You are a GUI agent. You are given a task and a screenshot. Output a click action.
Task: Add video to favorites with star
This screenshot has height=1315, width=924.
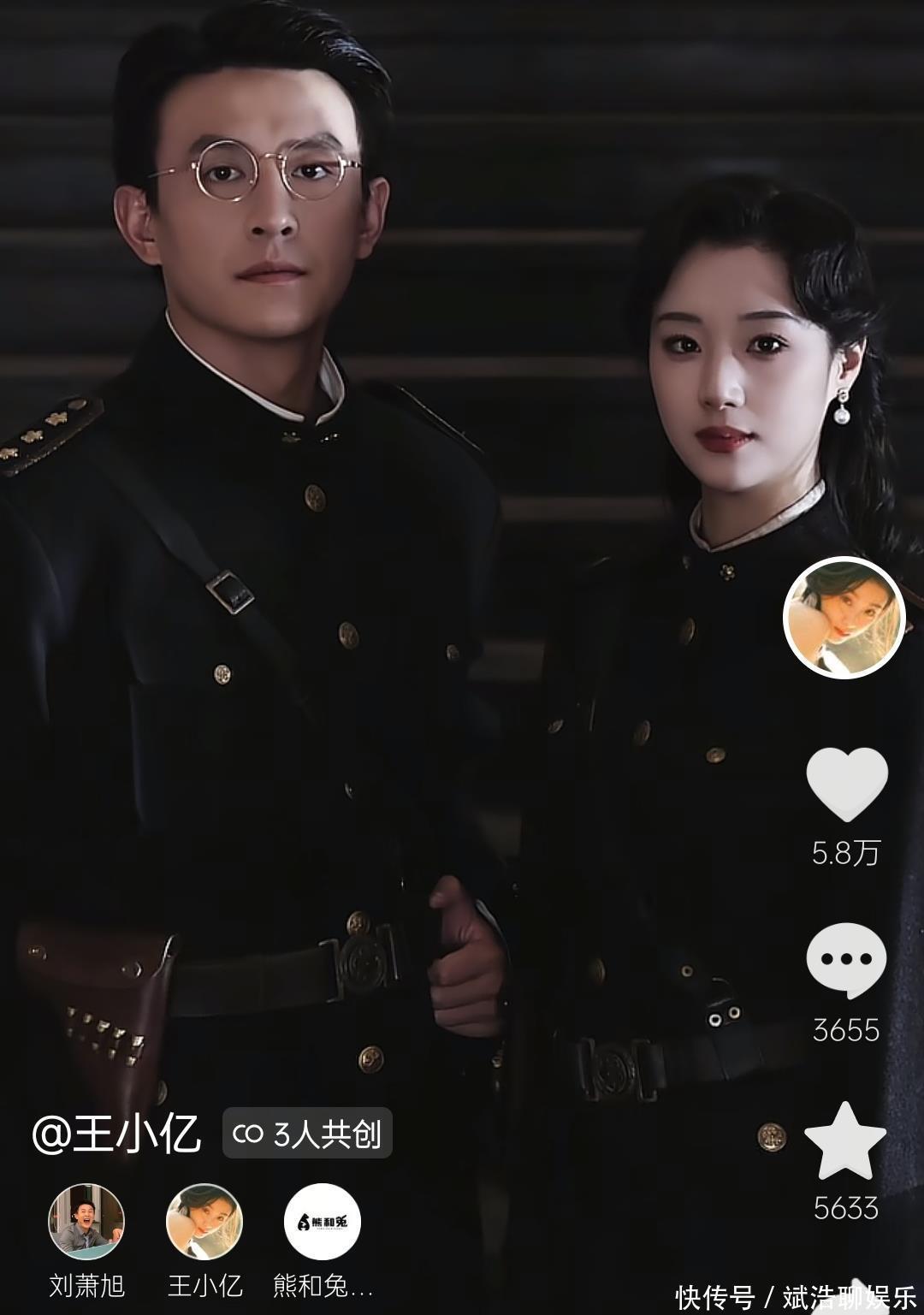click(x=845, y=1141)
